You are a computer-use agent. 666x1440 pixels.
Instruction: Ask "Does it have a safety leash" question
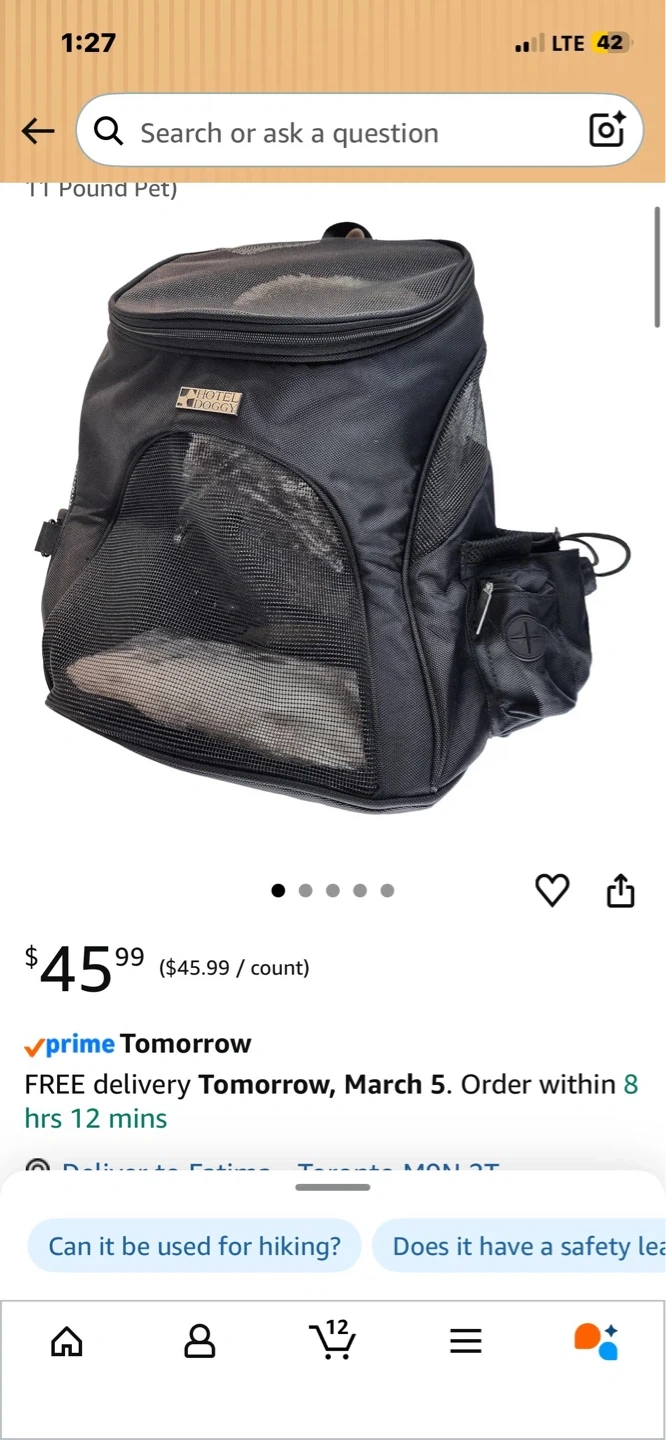pos(519,1246)
